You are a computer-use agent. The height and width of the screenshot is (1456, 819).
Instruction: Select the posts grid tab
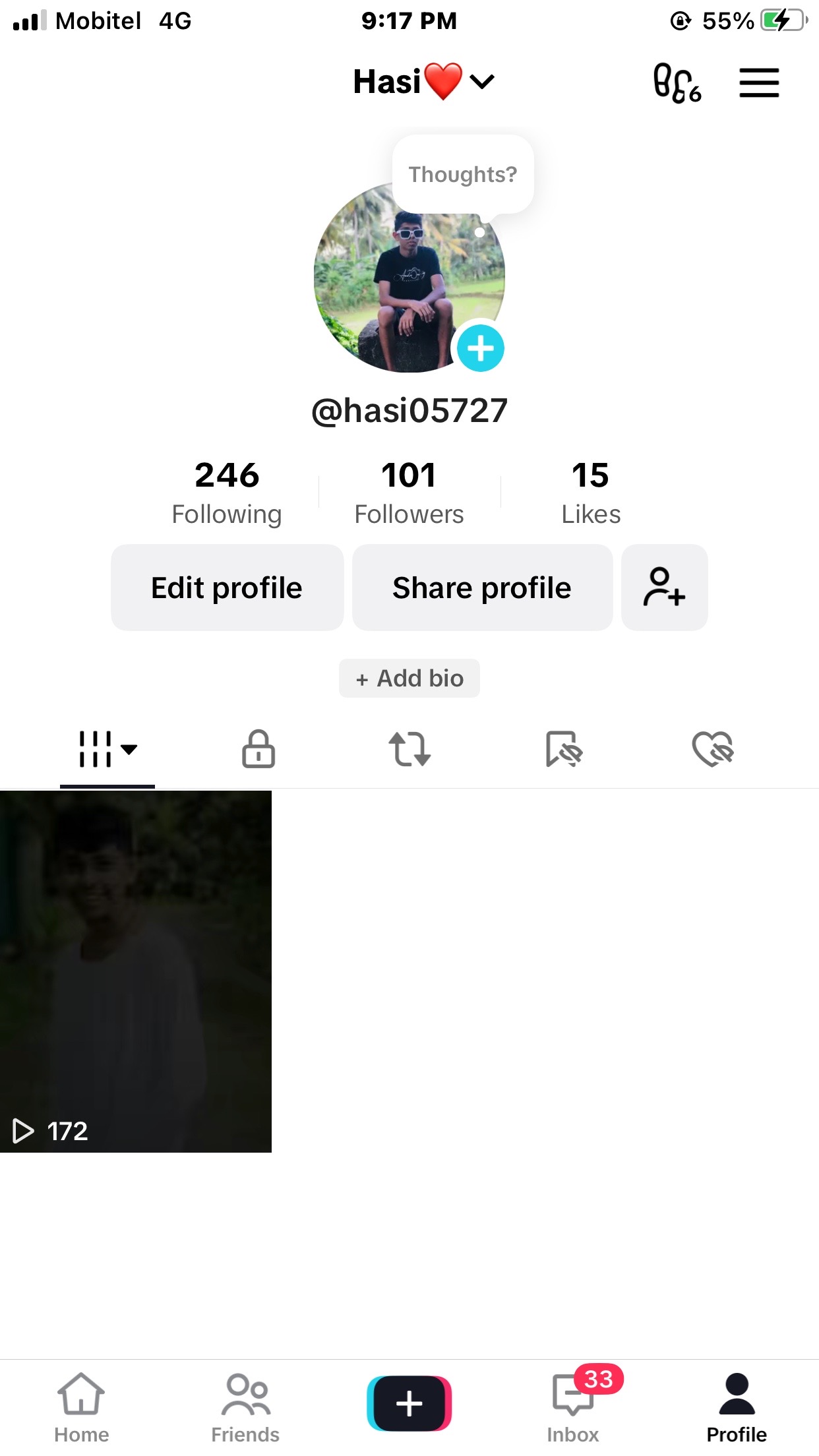(107, 749)
